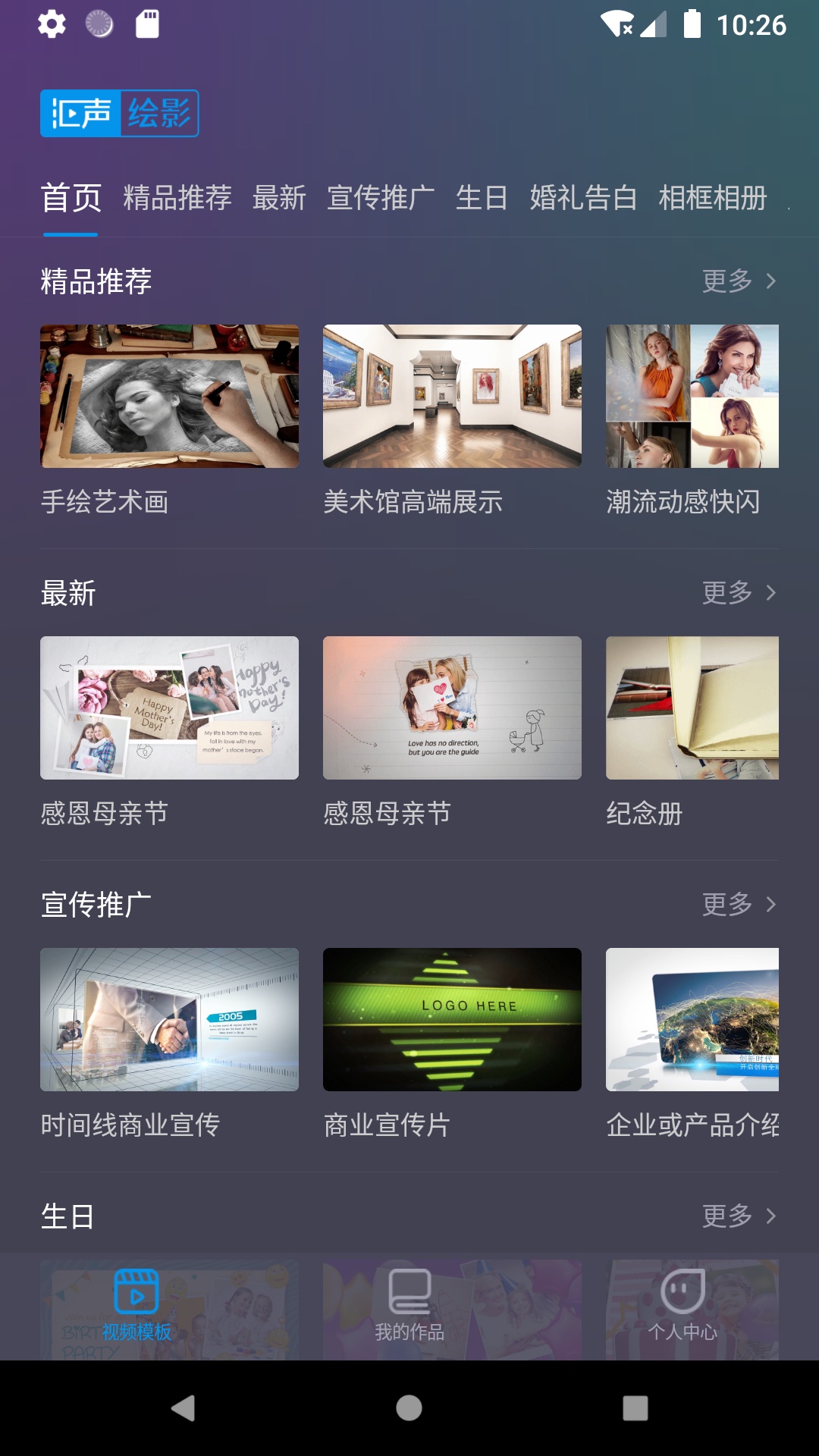The height and width of the screenshot is (1456, 819).
Task: Open the 宣传推广 top tab
Action: pyautogui.click(x=381, y=198)
